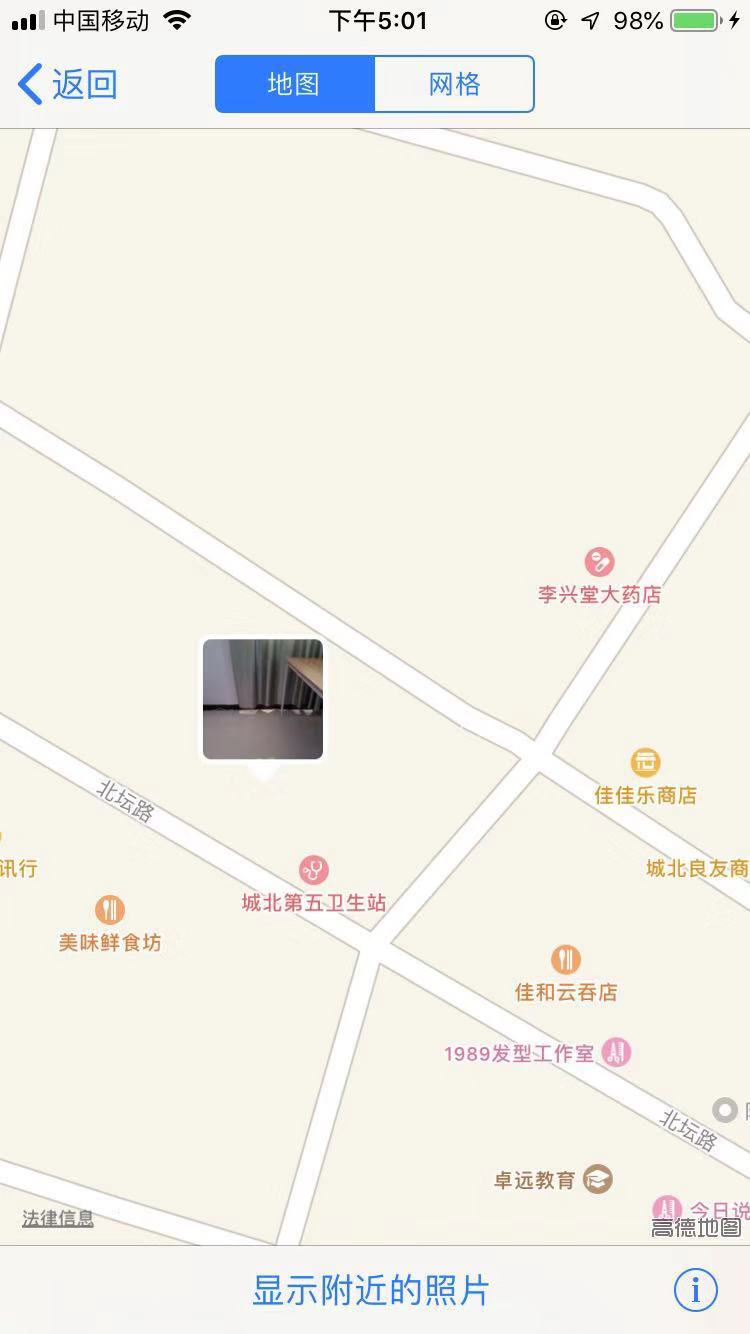750x1334 pixels.
Task: Open the info panel via the circled i
Action: click(696, 1290)
